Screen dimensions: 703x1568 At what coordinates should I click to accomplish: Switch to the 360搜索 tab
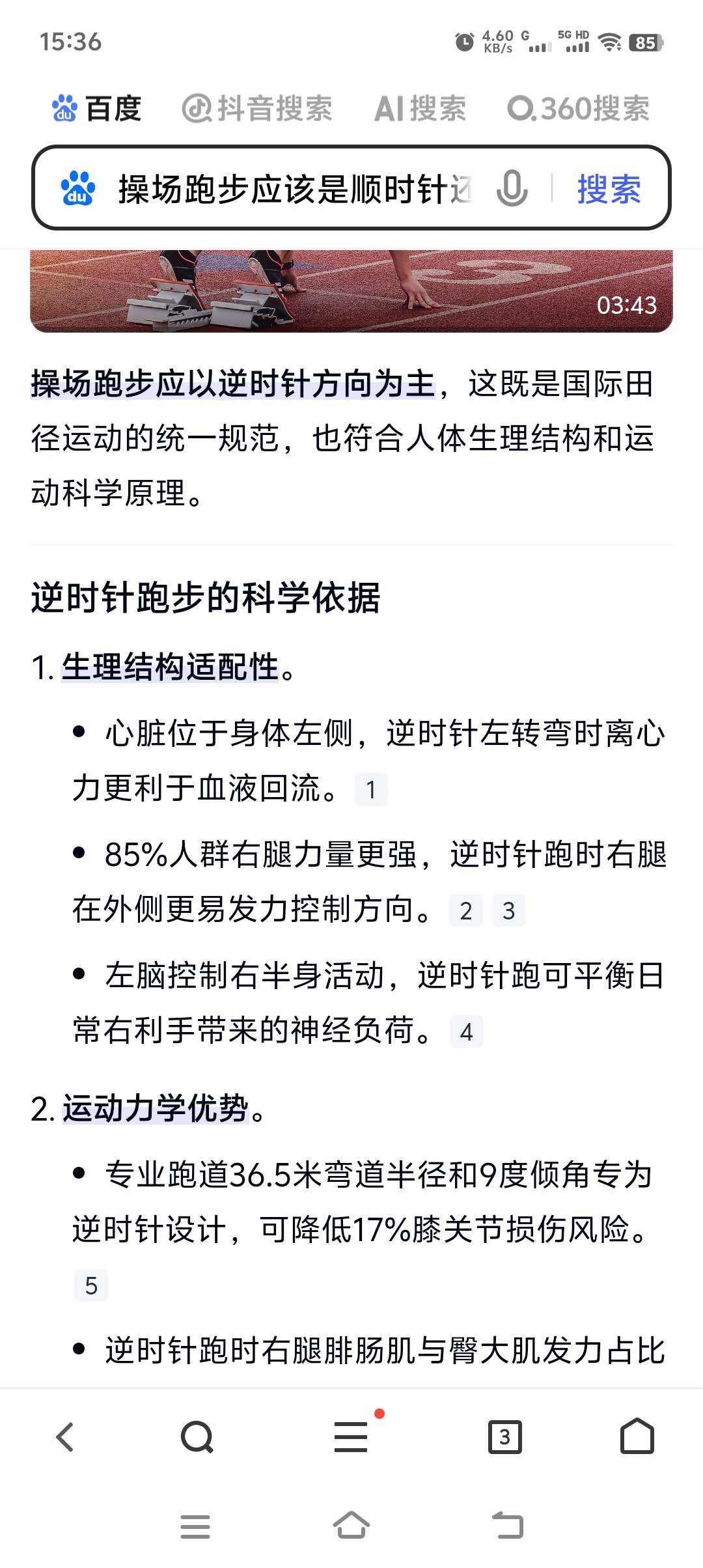[579, 108]
